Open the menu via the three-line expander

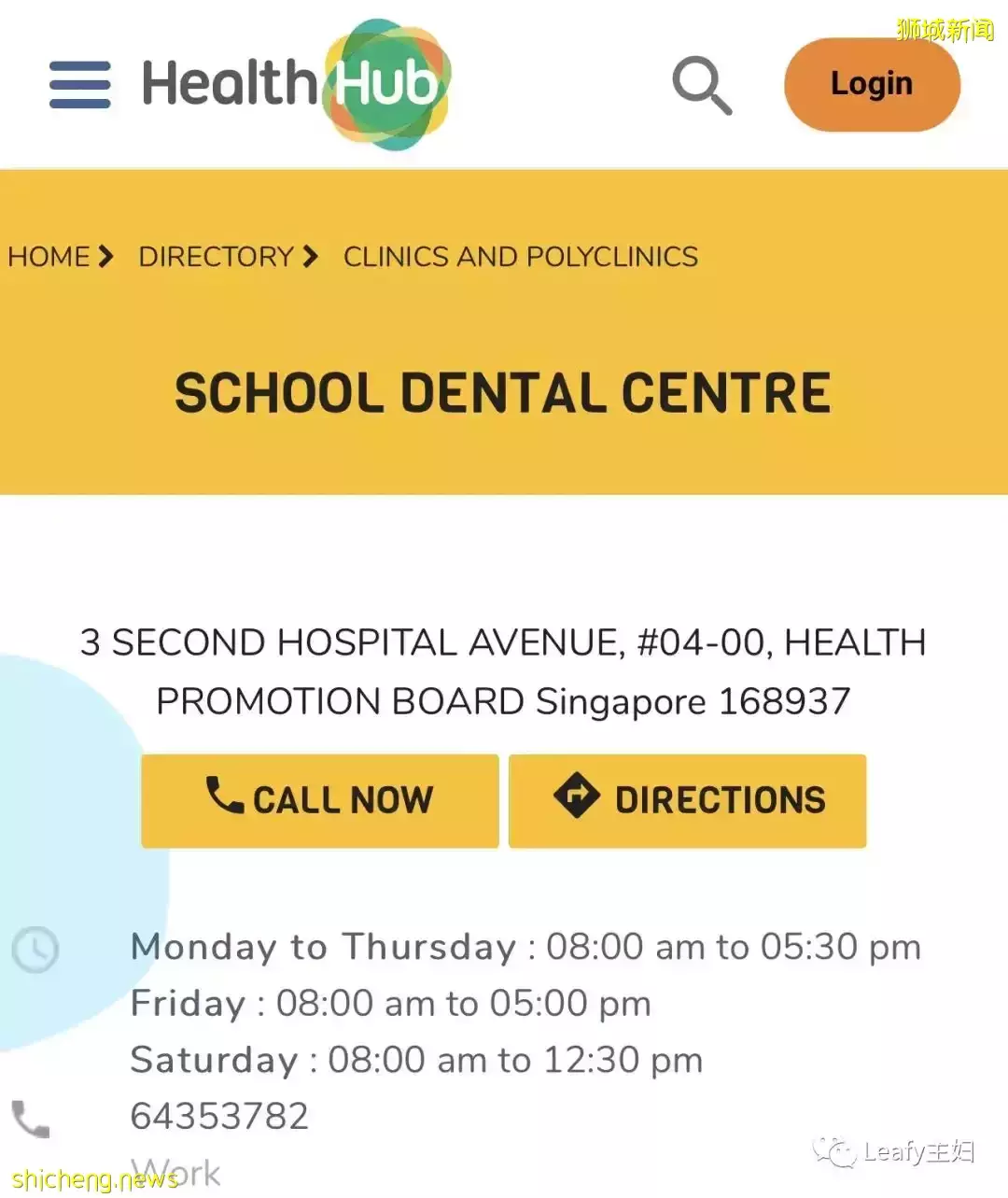tap(78, 84)
